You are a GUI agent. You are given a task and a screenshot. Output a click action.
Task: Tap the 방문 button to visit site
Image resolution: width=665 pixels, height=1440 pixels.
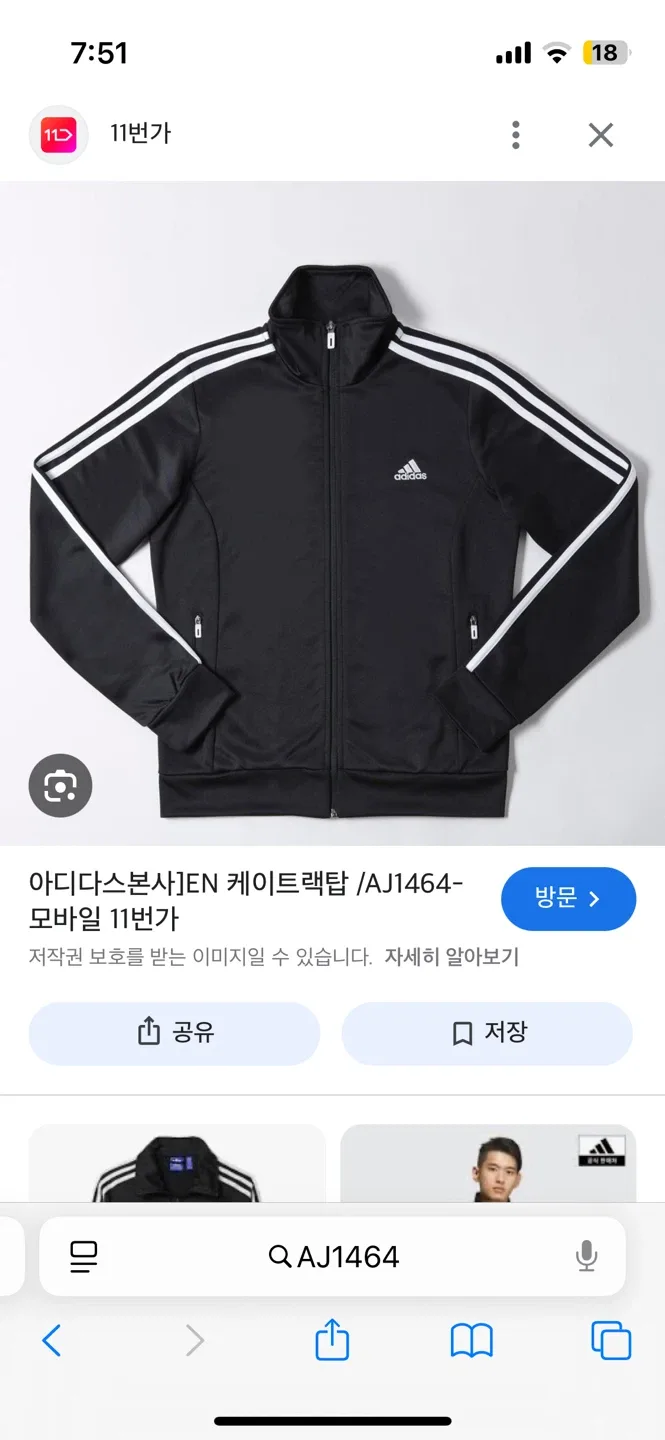coord(568,899)
